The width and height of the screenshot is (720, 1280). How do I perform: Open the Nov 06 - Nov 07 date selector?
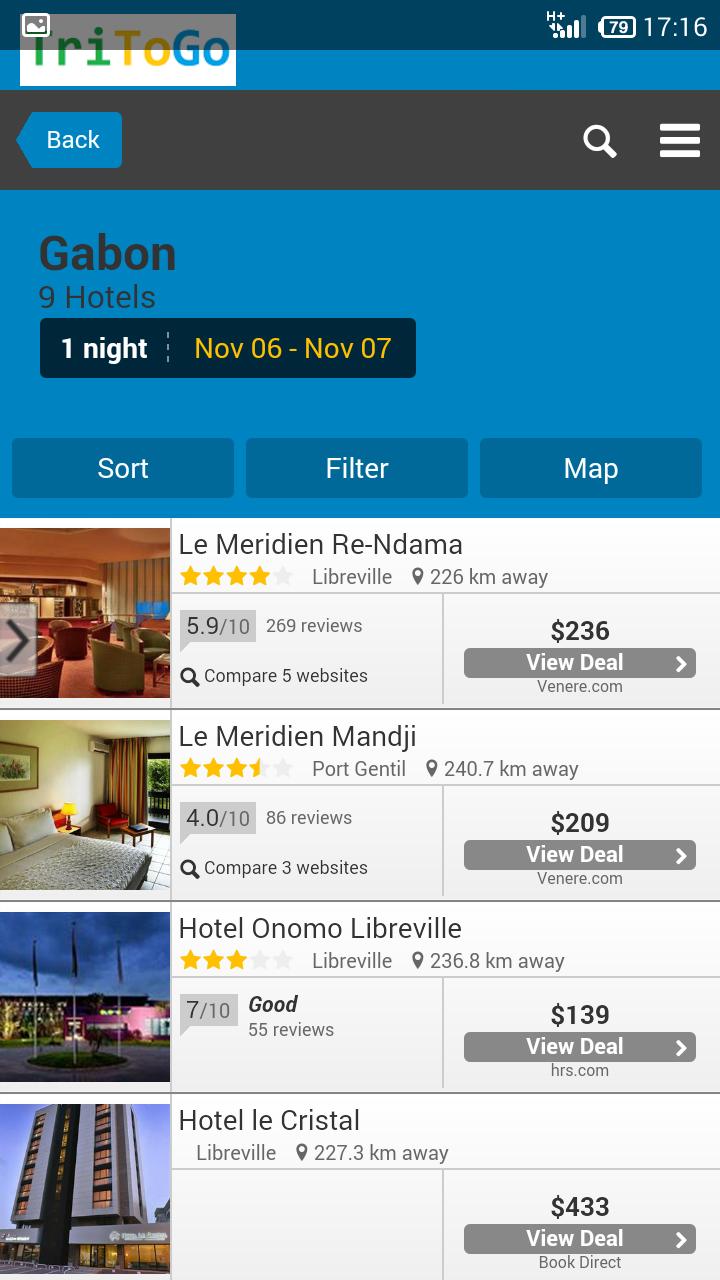tap(292, 348)
